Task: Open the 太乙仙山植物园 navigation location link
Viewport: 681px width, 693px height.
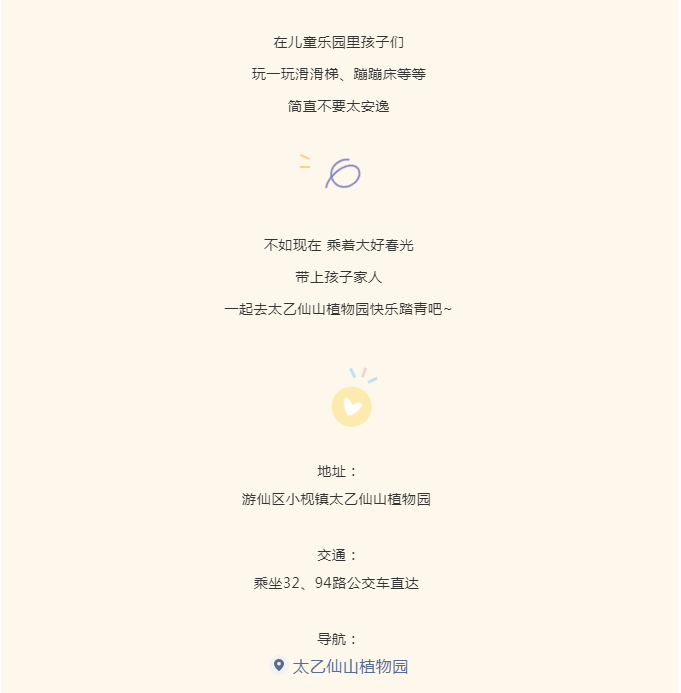Action: click(349, 667)
